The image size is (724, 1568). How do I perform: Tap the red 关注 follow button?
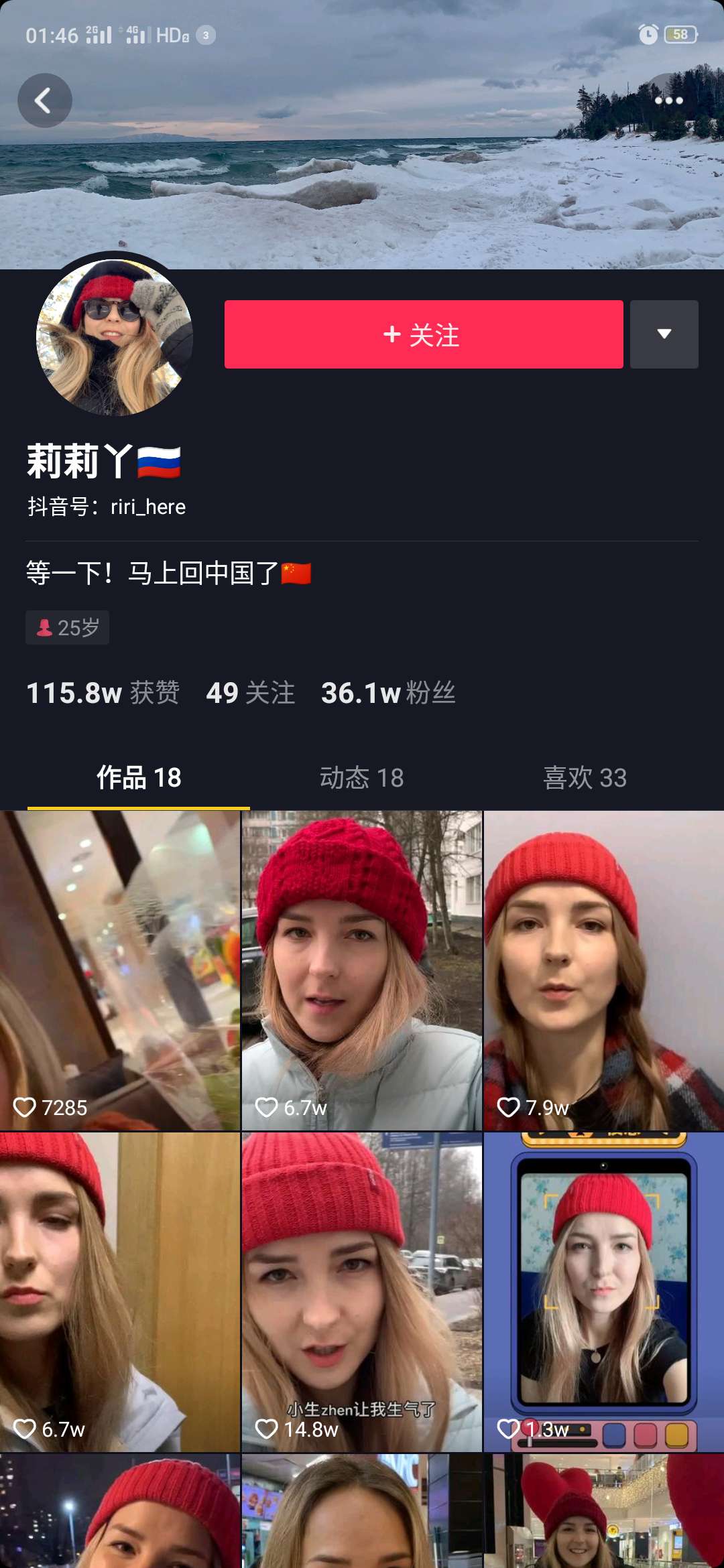click(424, 334)
